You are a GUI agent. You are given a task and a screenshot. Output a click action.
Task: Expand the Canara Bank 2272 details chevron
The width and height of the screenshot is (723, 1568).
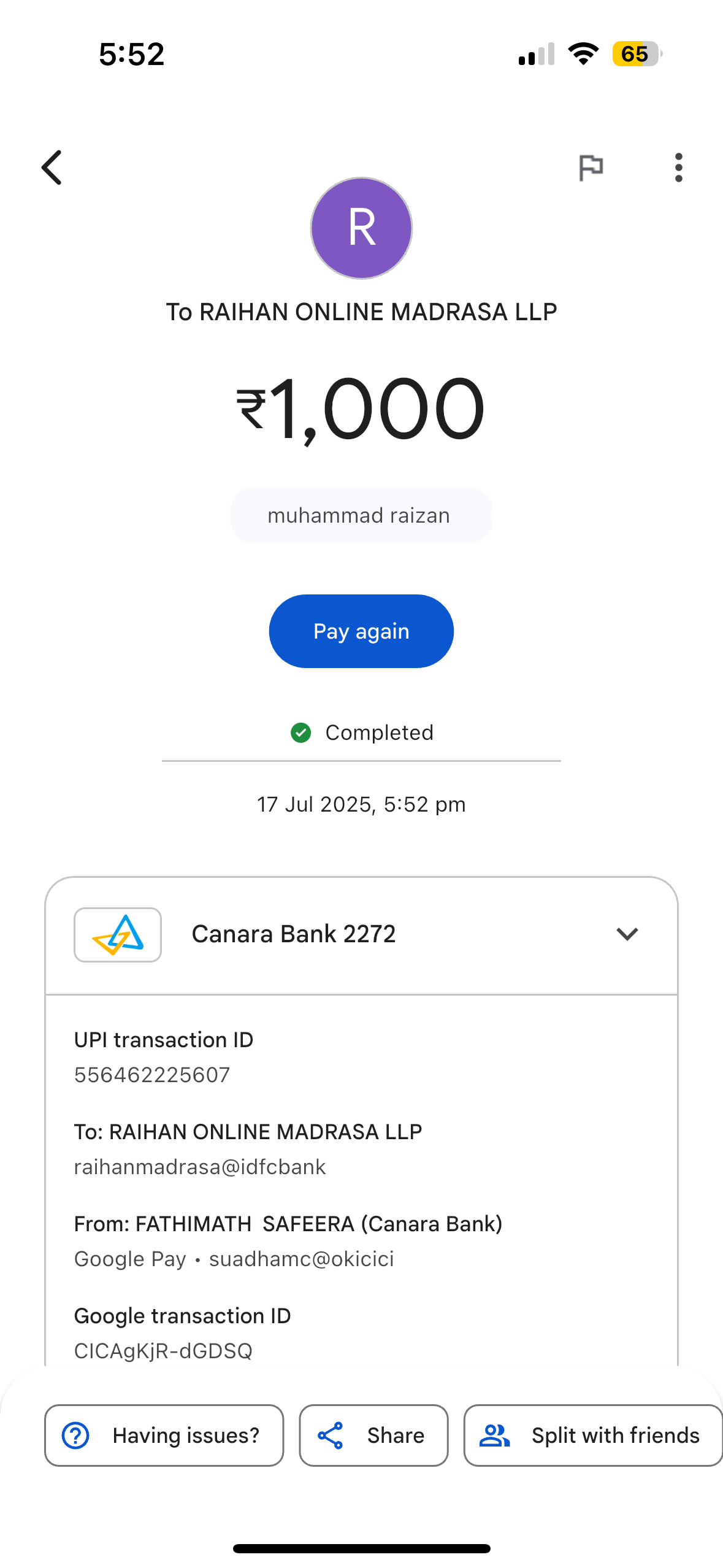(627, 934)
